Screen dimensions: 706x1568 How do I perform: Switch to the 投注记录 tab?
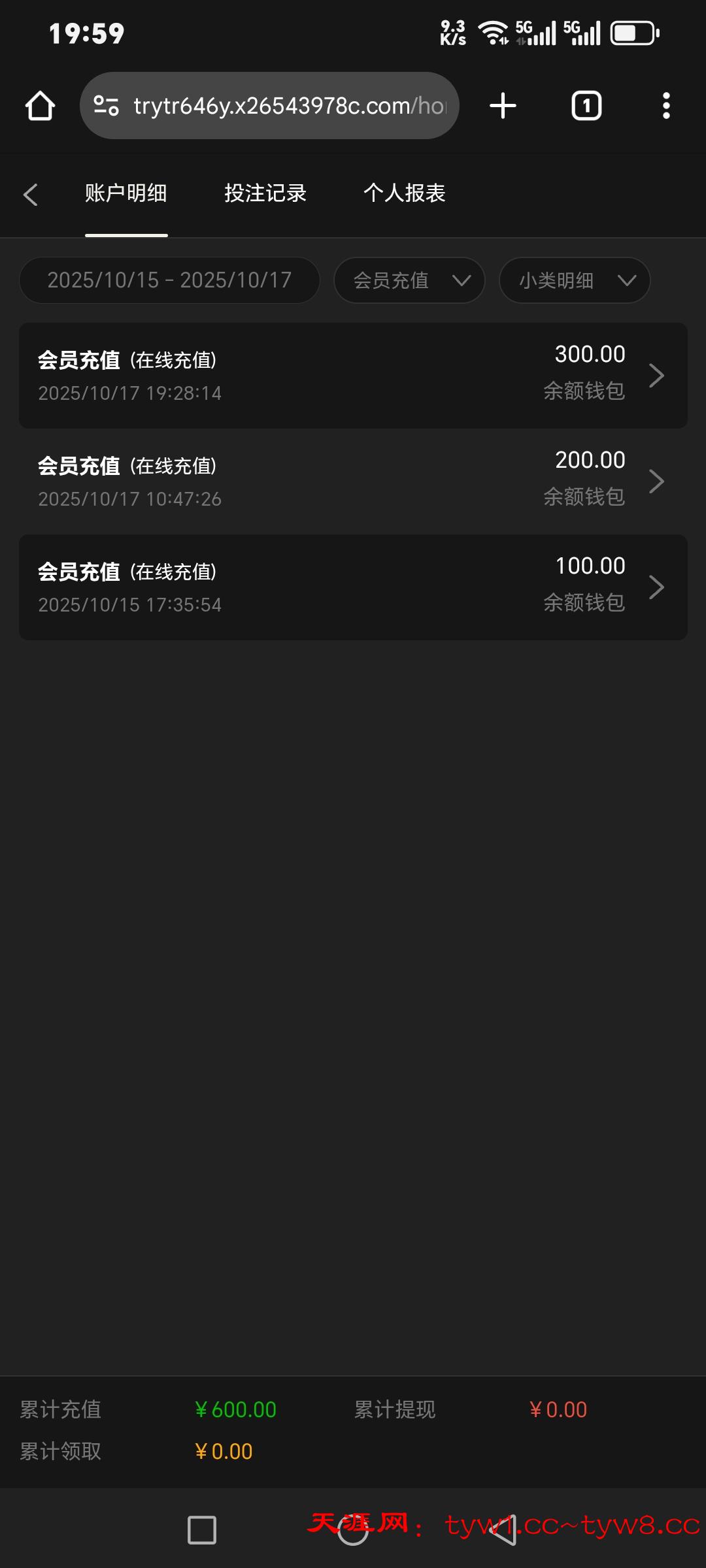[x=265, y=193]
